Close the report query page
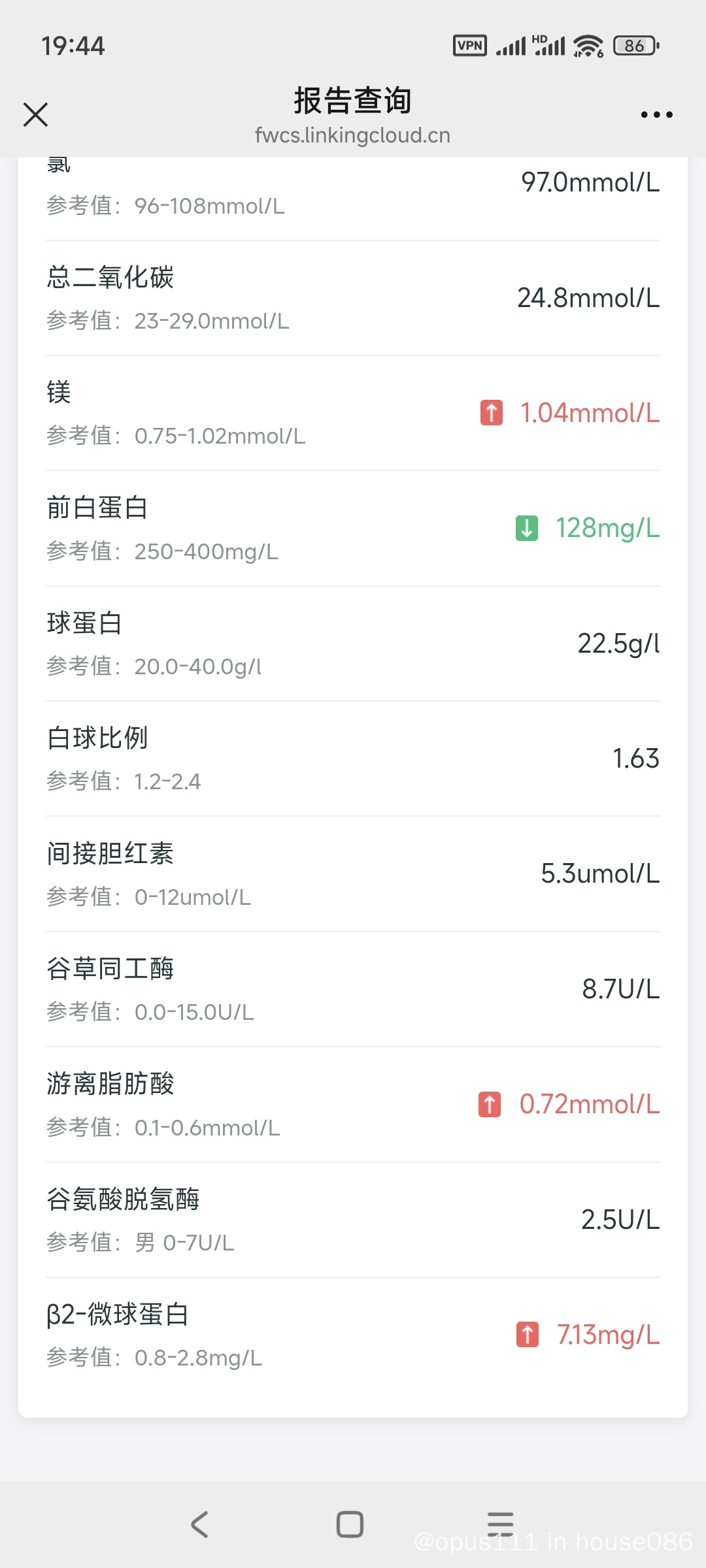706x1568 pixels. pos(35,114)
